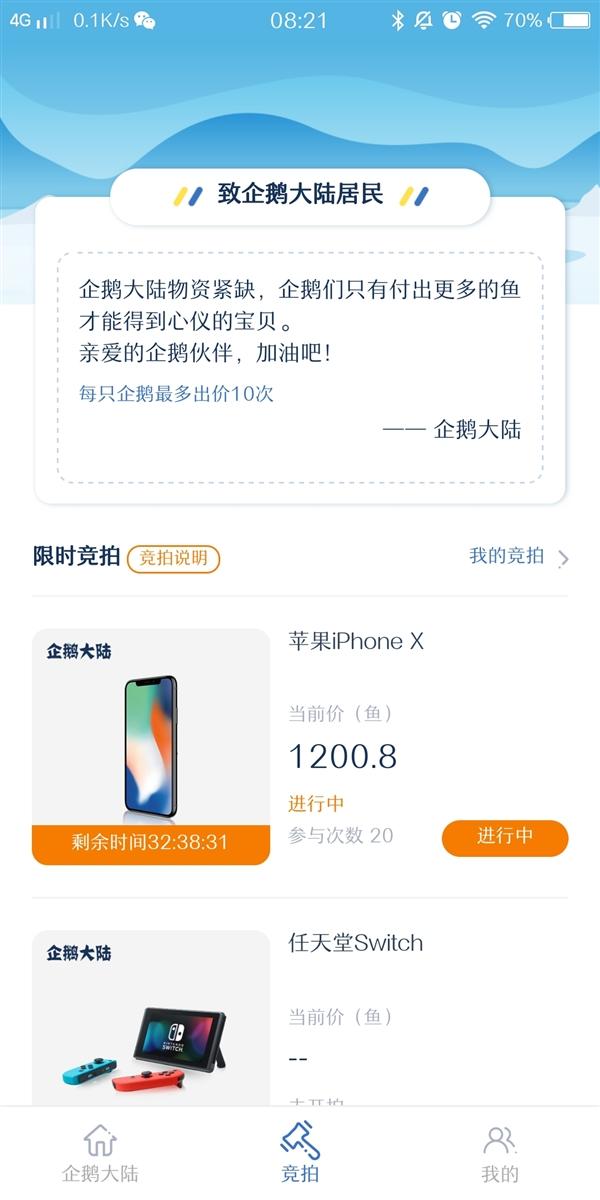Switch to the 企鹅大陆 home tab

tap(100, 1153)
